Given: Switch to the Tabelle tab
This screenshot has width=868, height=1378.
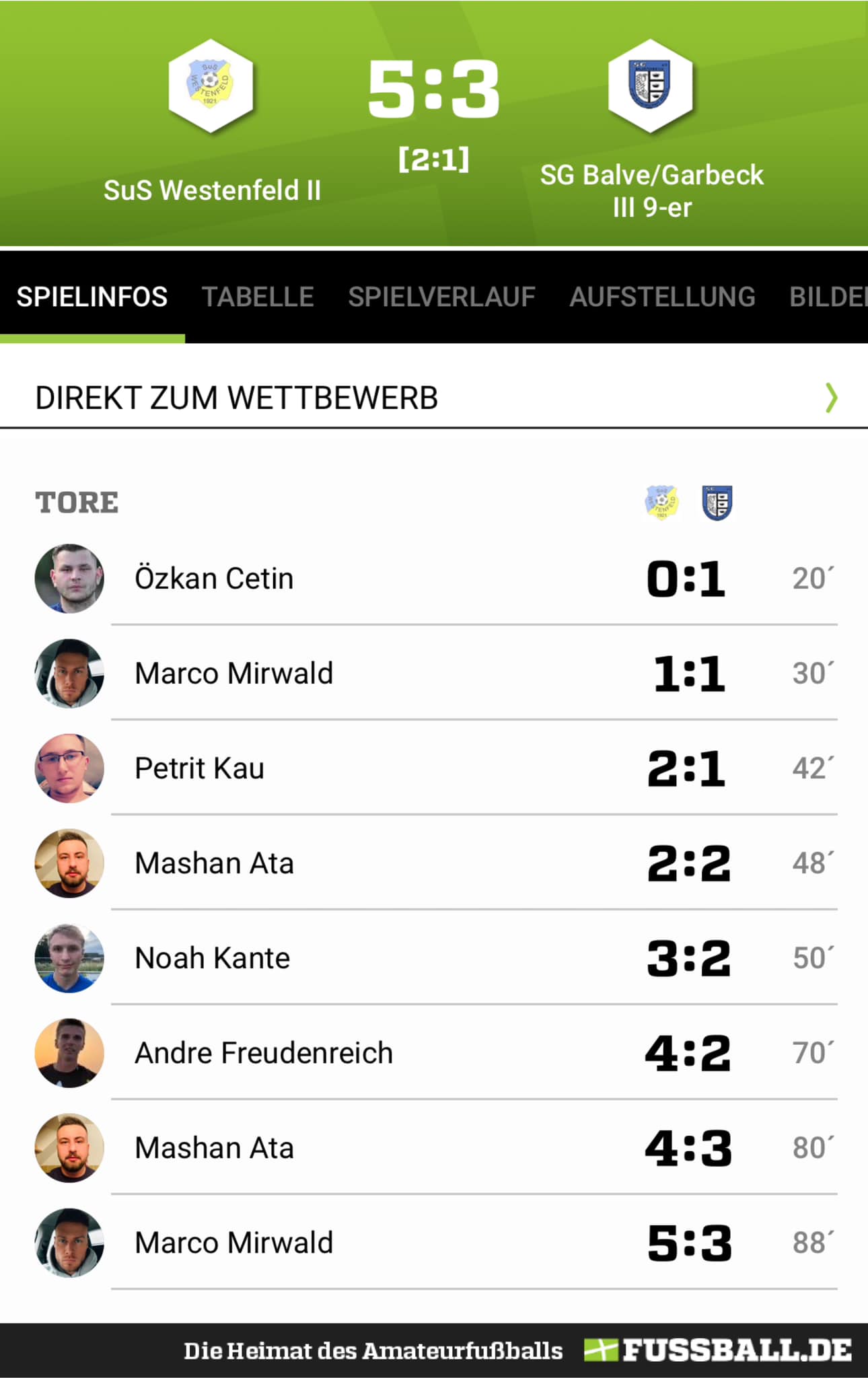Looking at the screenshot, I should [x=258, y=297].
